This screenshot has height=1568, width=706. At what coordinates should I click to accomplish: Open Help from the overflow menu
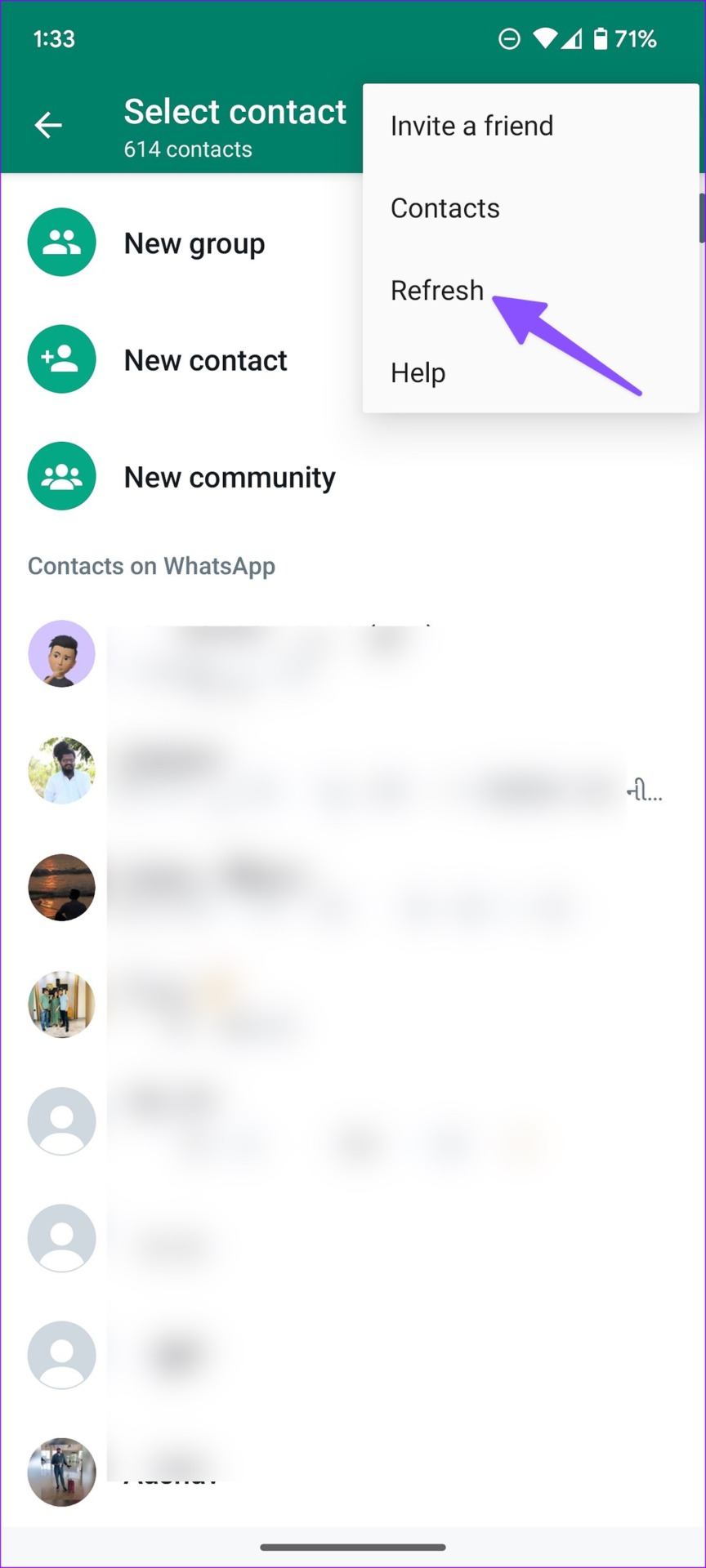531,372
